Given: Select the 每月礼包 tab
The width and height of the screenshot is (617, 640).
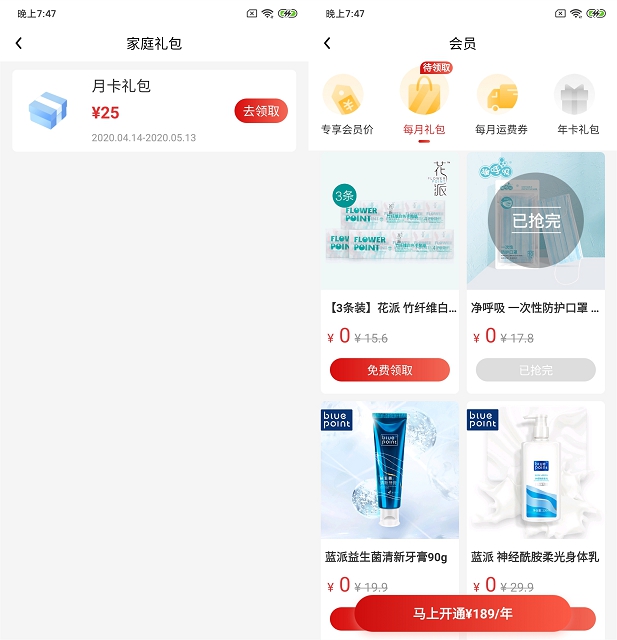Looking at the screenshot, I should click(424, 104).
